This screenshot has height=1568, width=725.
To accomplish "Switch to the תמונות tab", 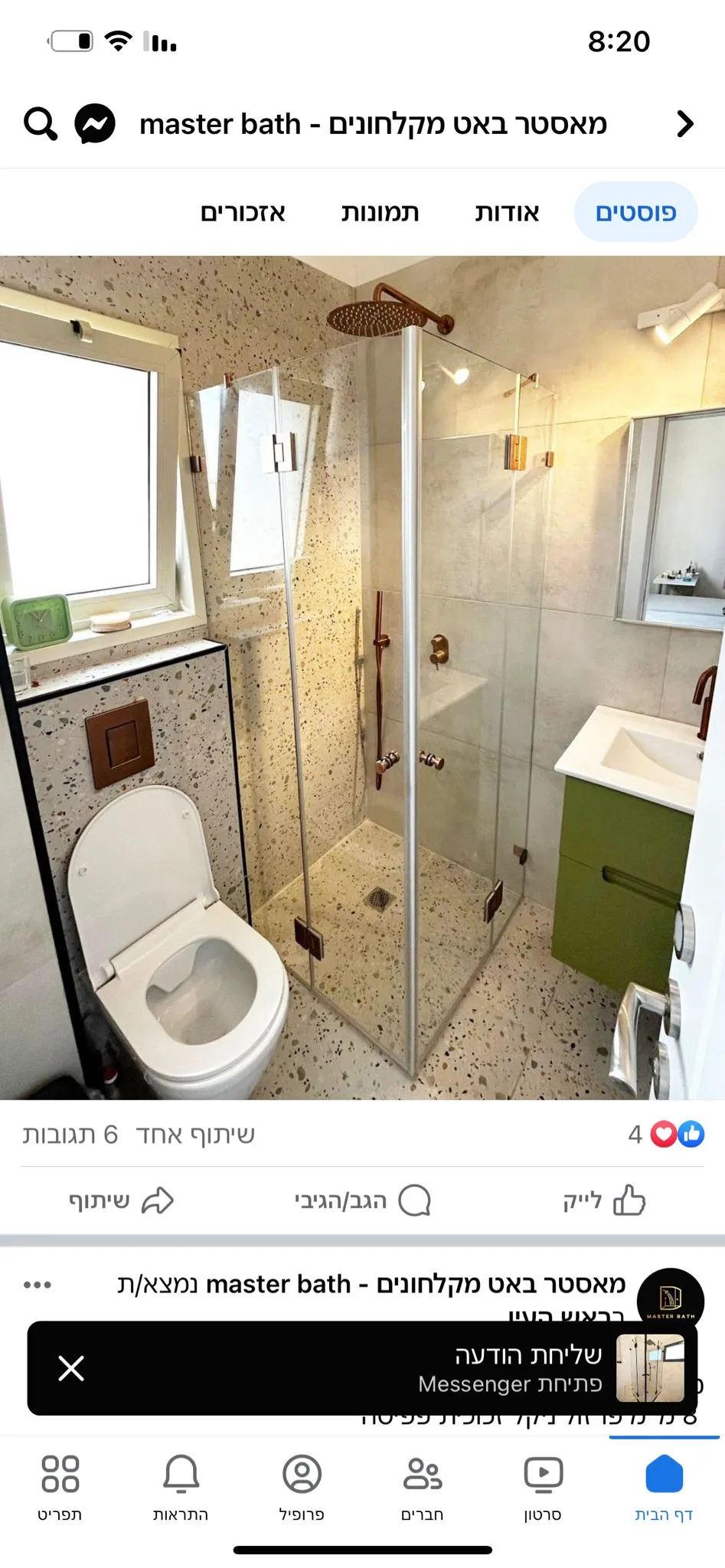I will point(380,212).
